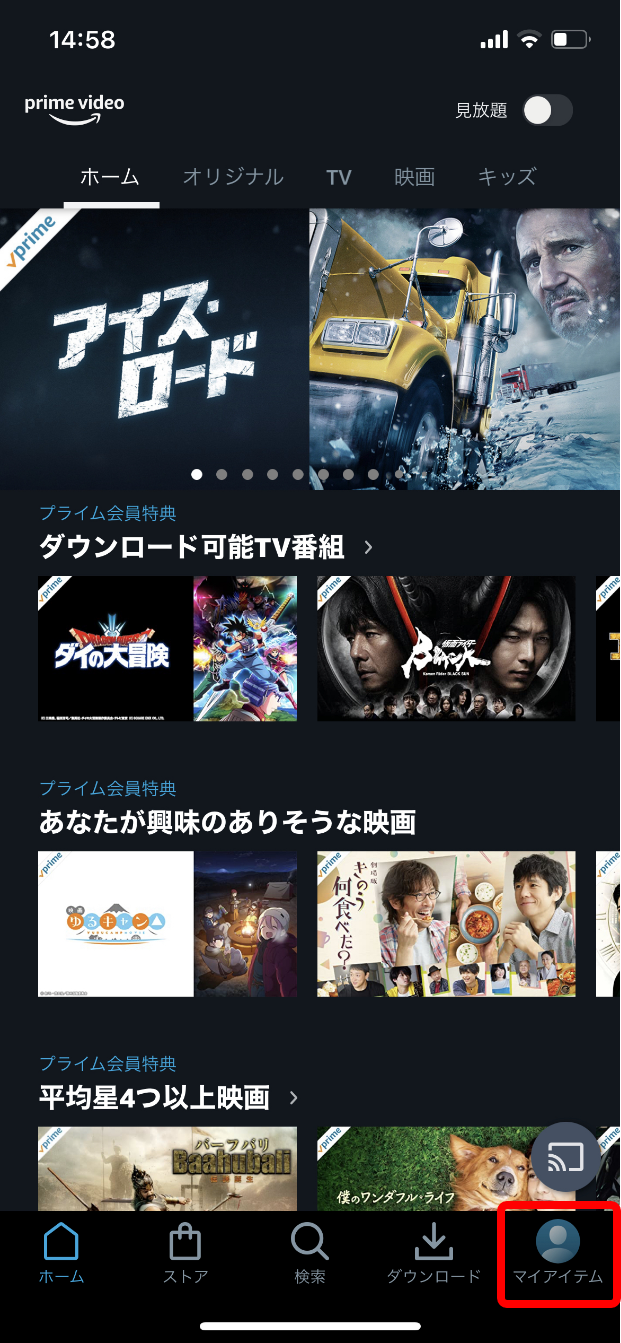Screen dimensions: 621x1343
Task: Toggle the 見放題 switch
Action: click(547, 110)
